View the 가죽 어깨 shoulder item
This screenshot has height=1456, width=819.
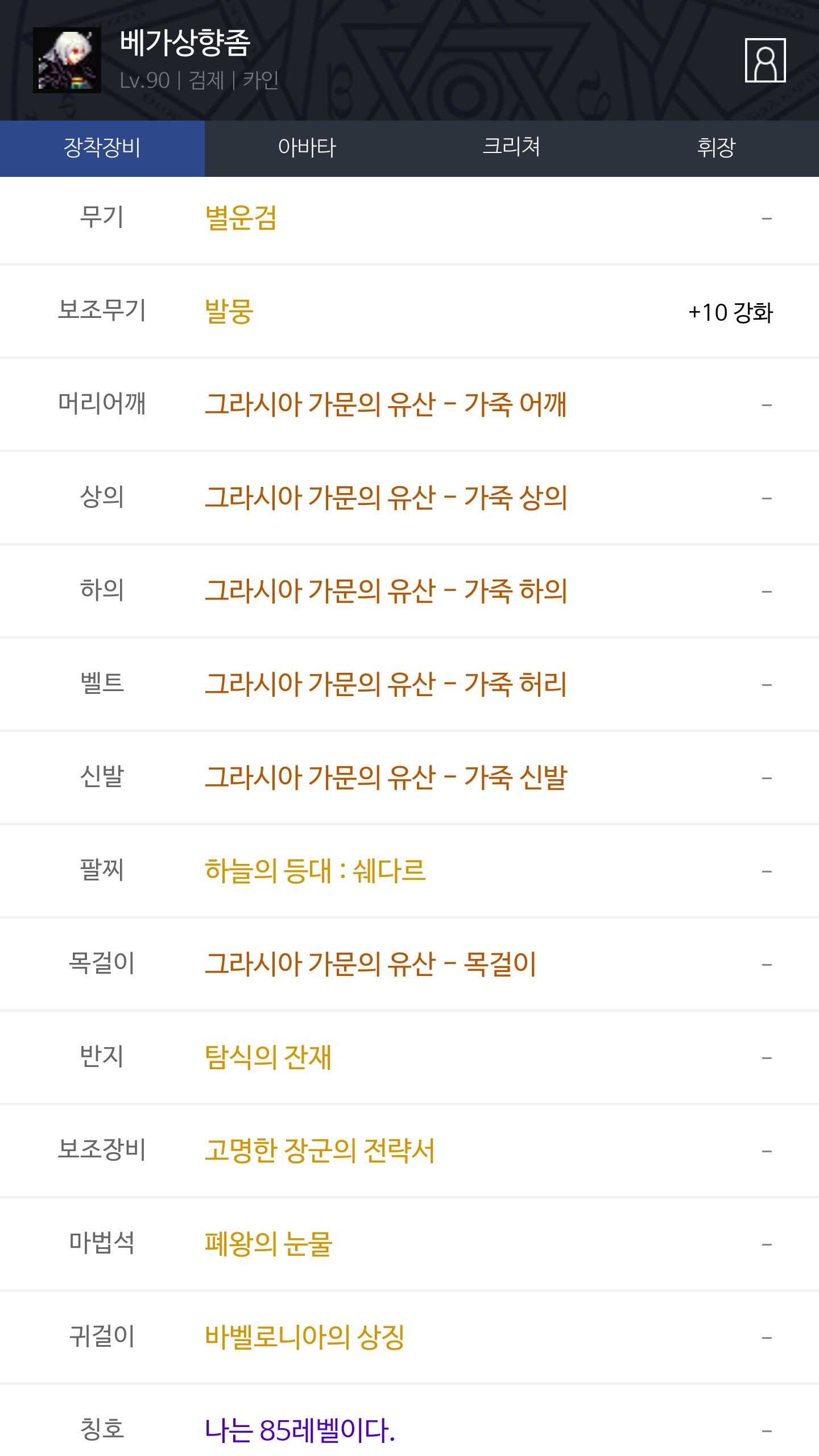coord(386,404)
